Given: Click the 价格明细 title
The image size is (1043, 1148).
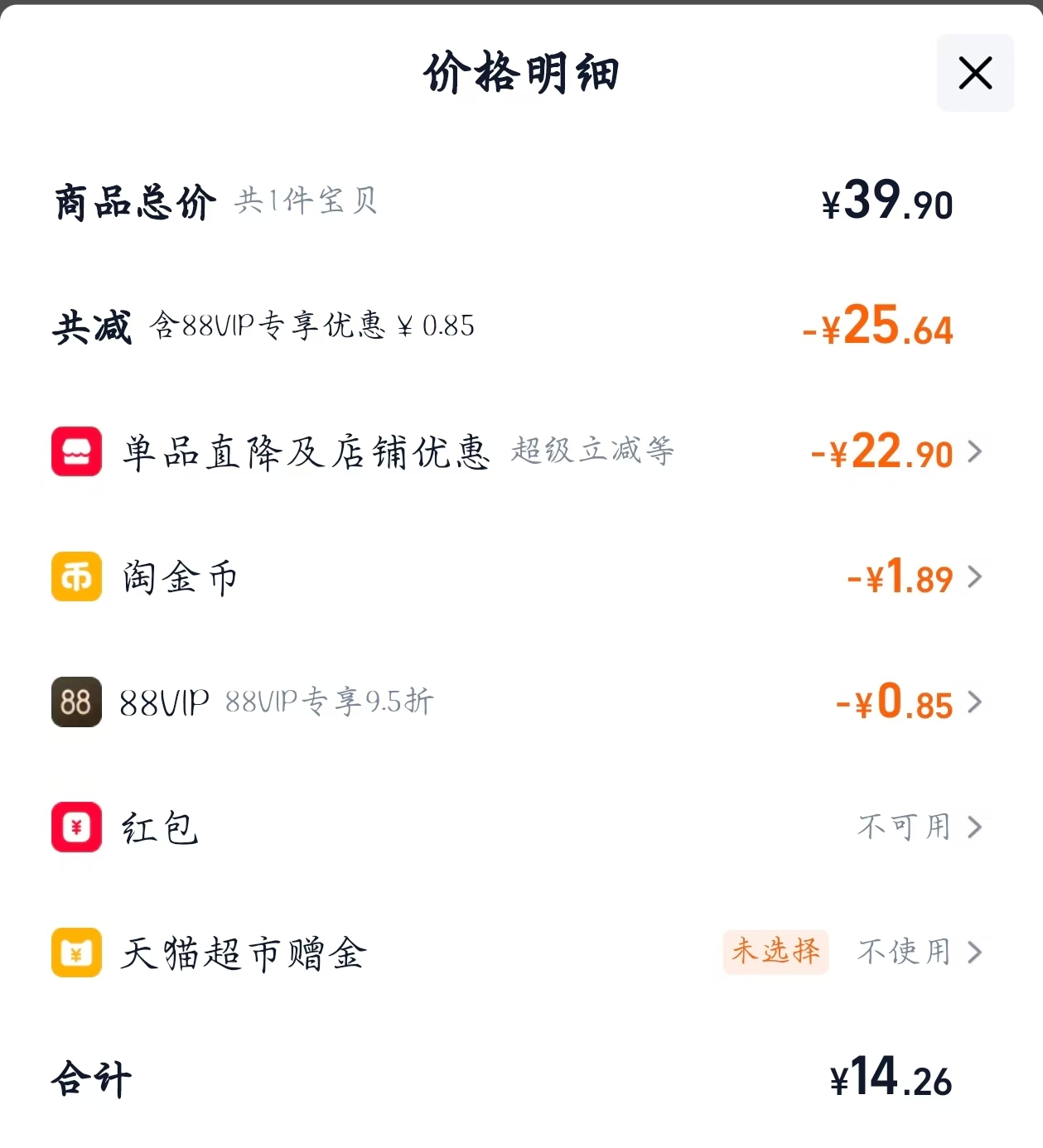Looking at the screenshot, I should tap(521, 72).
